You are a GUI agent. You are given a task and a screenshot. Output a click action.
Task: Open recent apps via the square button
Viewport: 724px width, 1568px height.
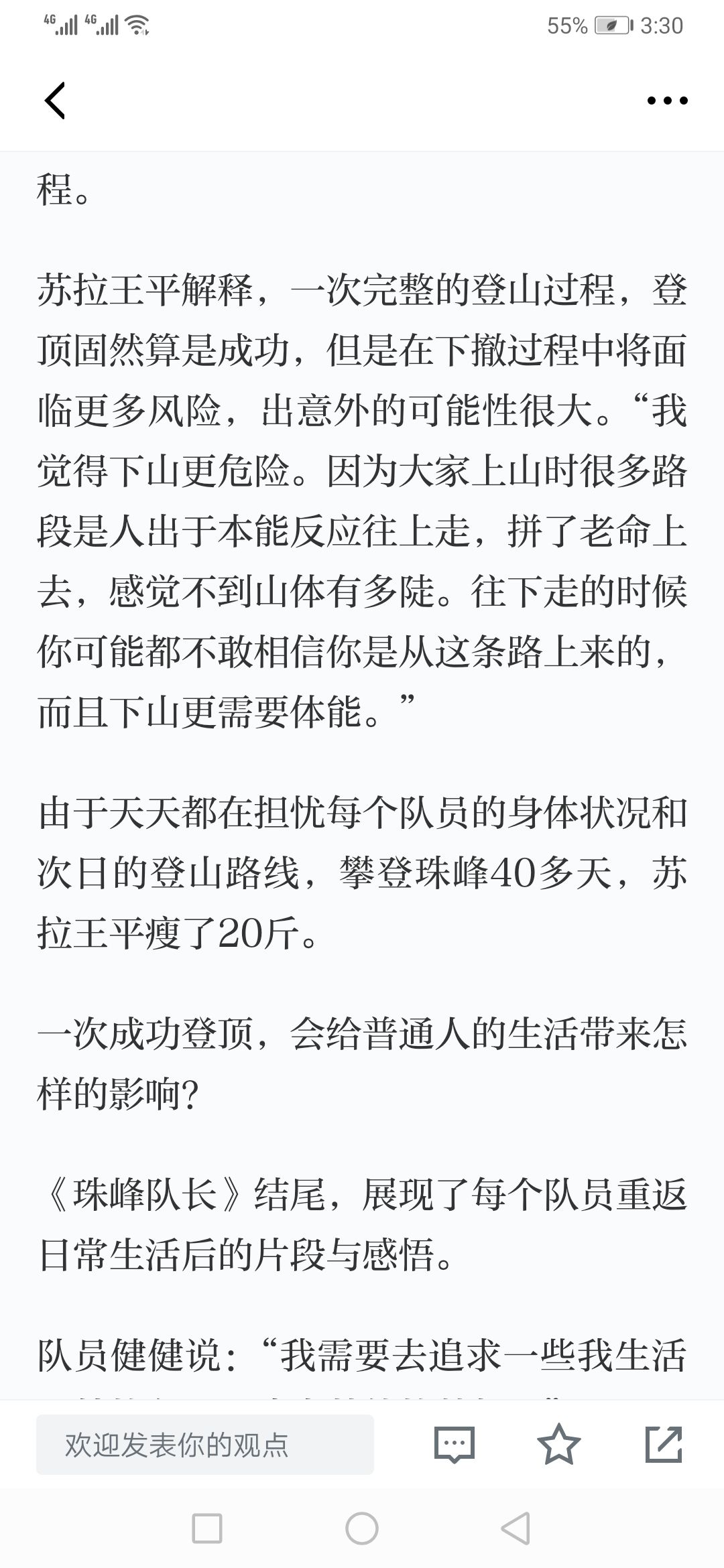[x=207, y=1528]
